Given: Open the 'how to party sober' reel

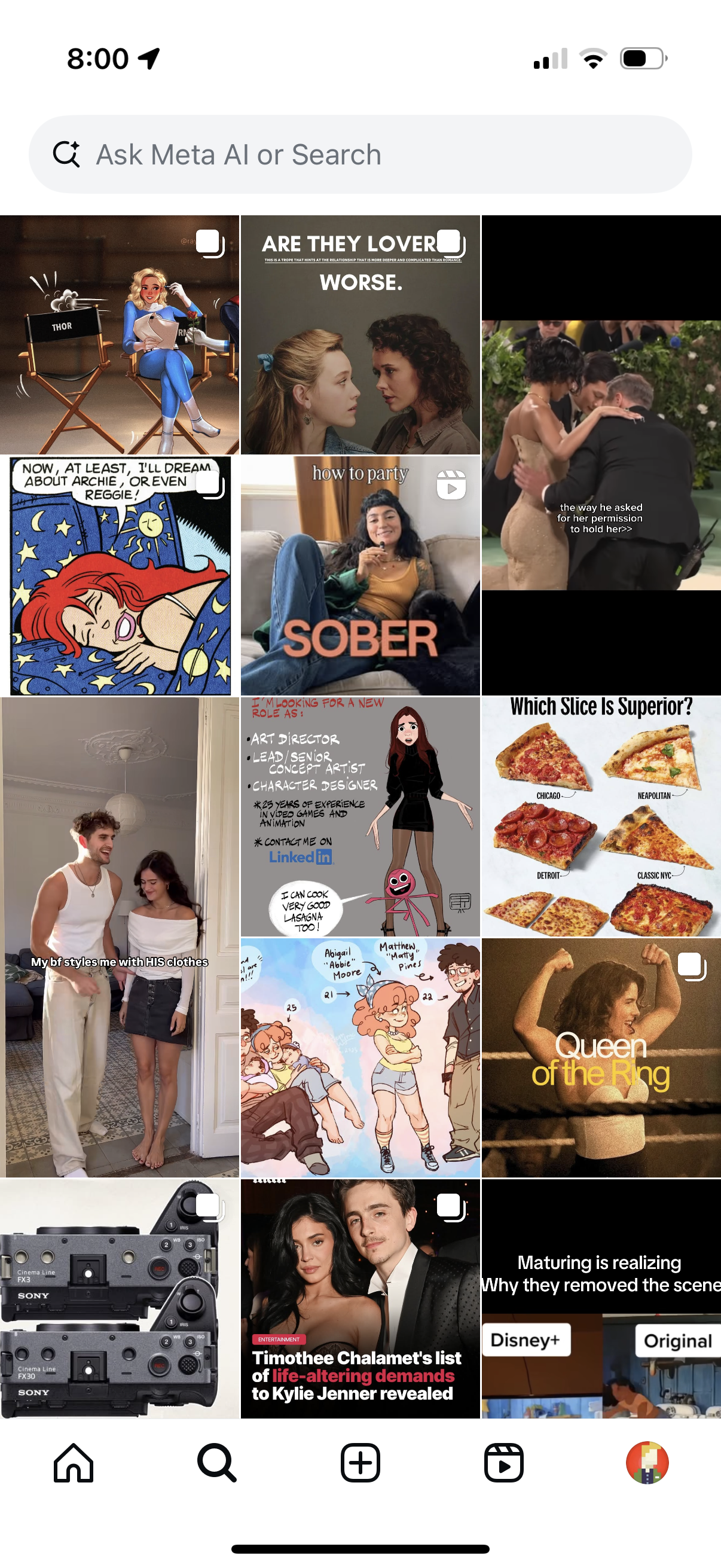Looking at the screenshot, I should pos(360,575).
